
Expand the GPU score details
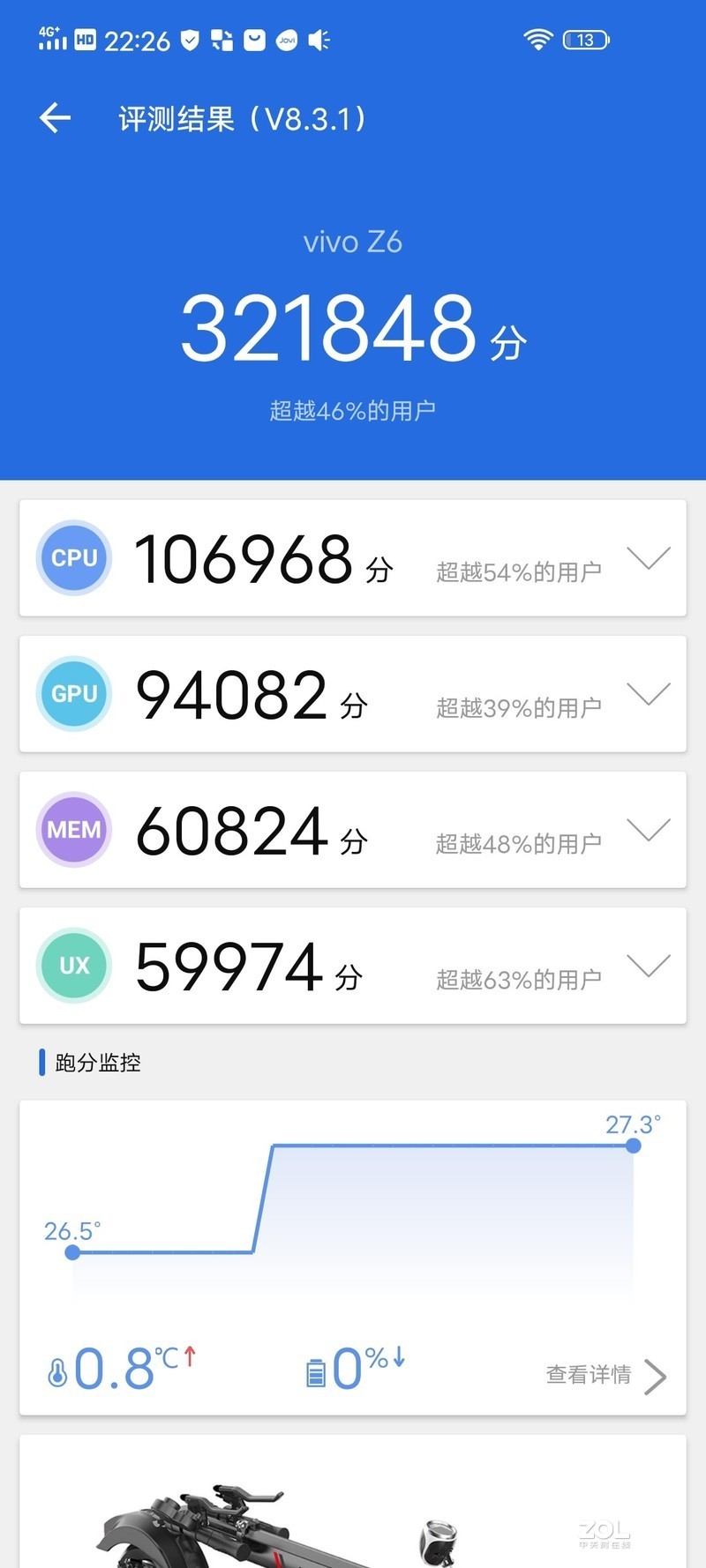pos(650,694)
